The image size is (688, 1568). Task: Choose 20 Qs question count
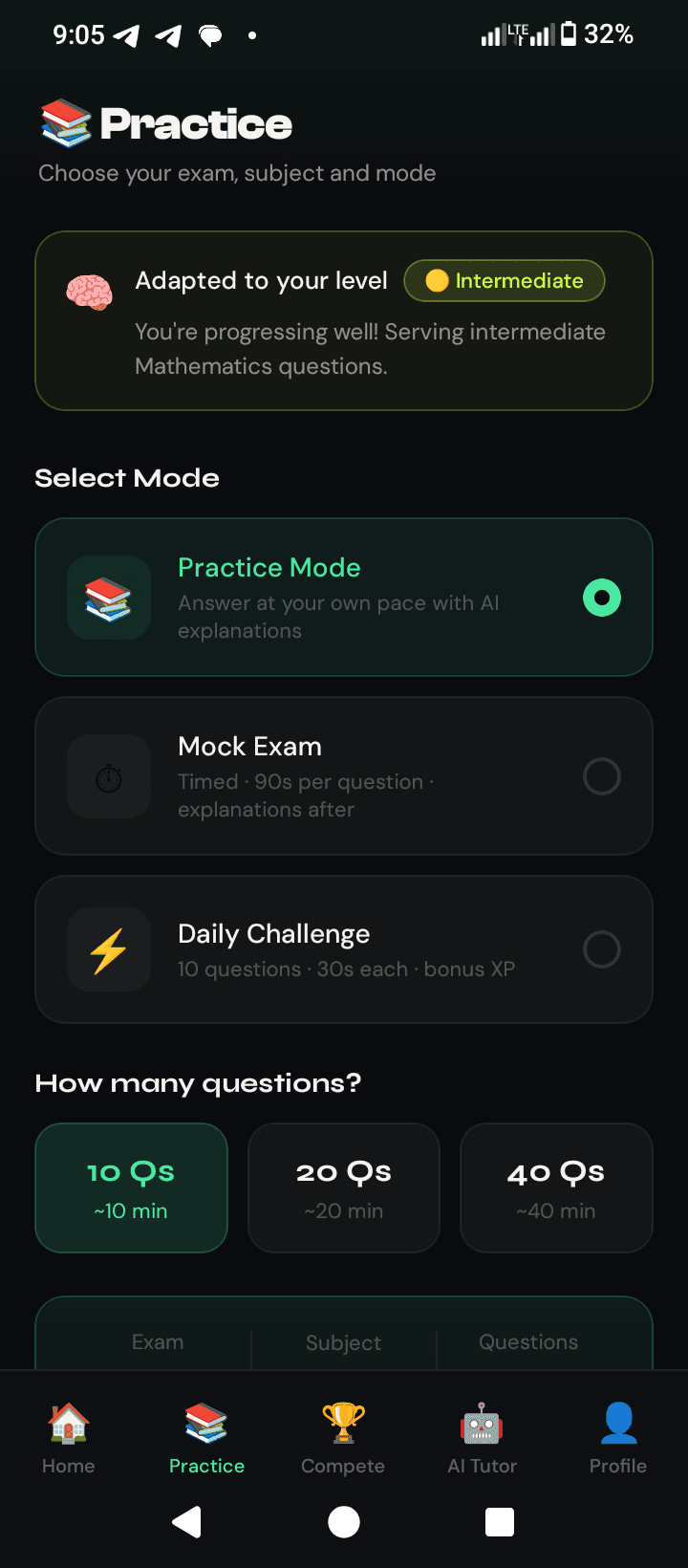pyautogui.click(x=344, y=1187)
